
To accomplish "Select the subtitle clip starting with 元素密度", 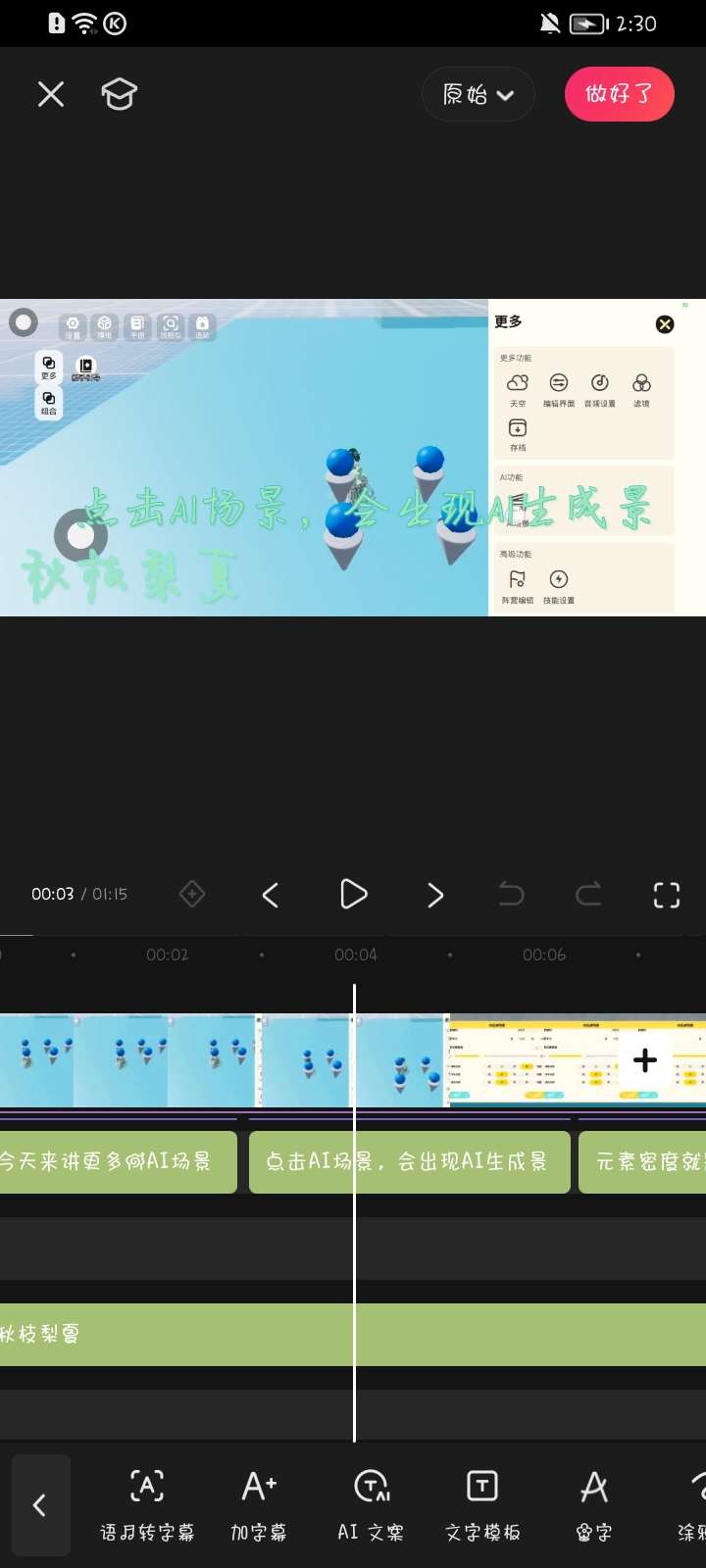I will point(645,1162).
